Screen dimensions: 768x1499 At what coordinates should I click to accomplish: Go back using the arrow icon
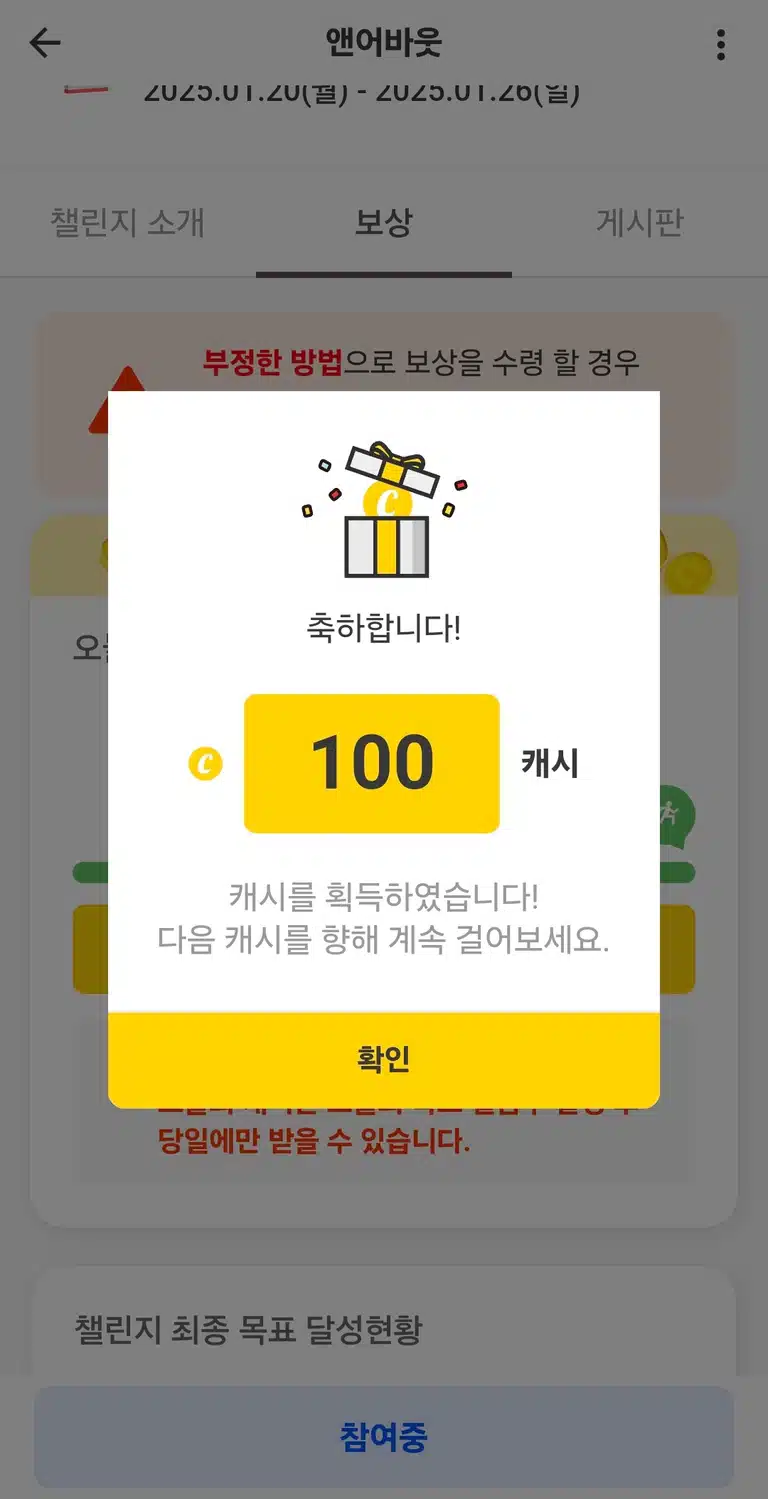click(45, 43)
